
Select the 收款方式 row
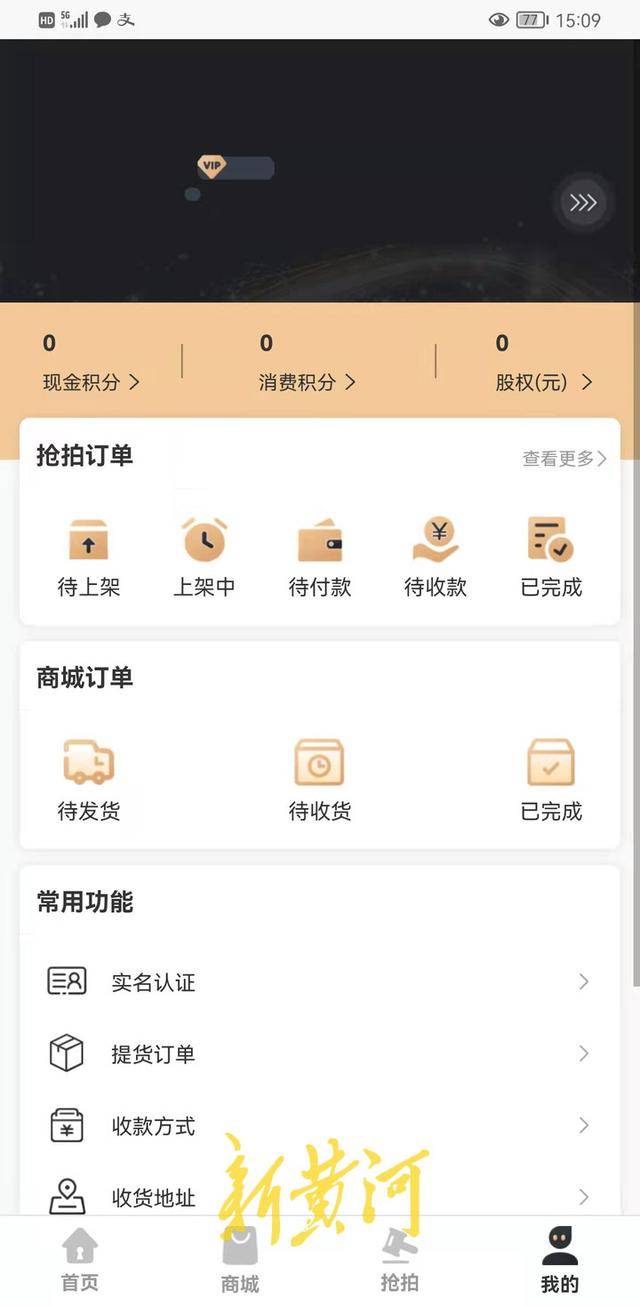click(320, 1126)
